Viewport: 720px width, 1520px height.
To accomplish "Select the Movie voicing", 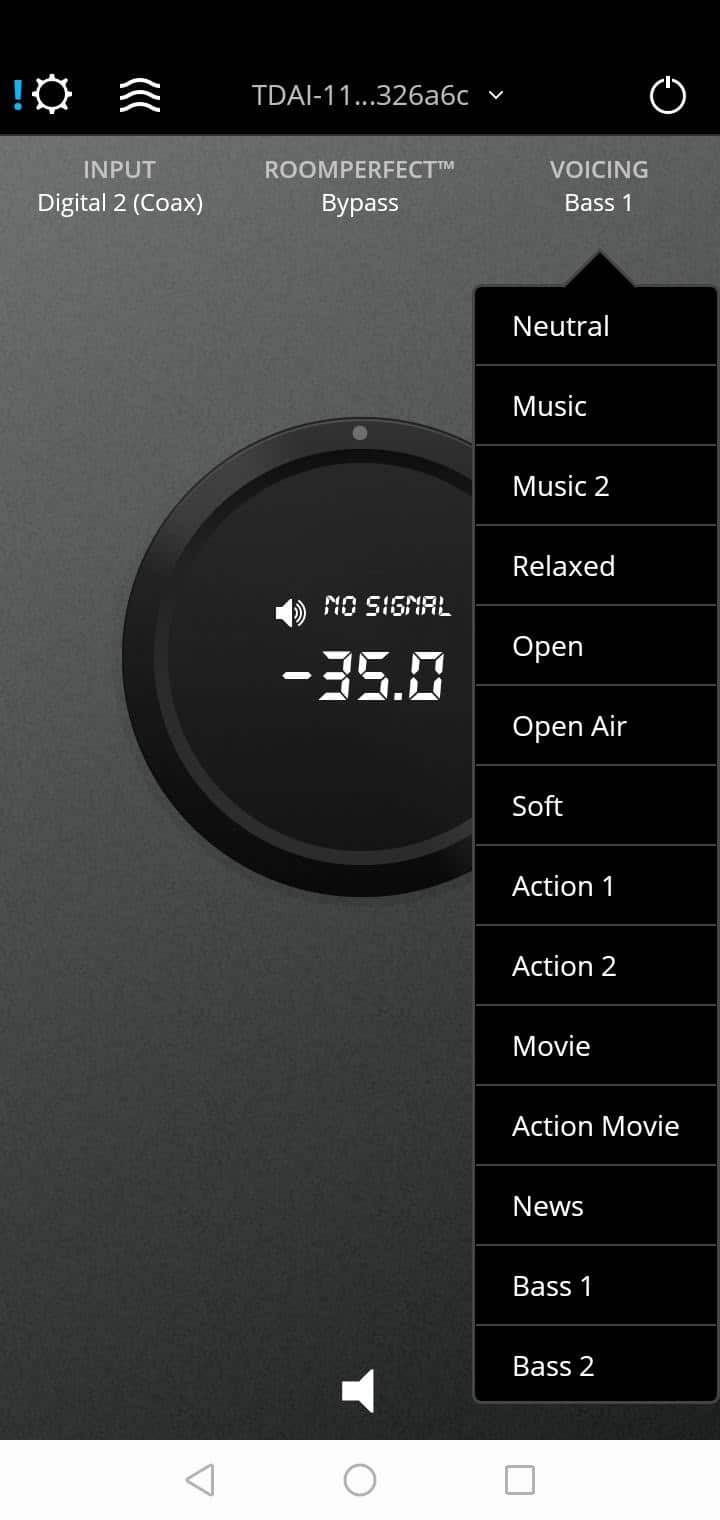I will pyautogui.click(x=596, y=1046).
